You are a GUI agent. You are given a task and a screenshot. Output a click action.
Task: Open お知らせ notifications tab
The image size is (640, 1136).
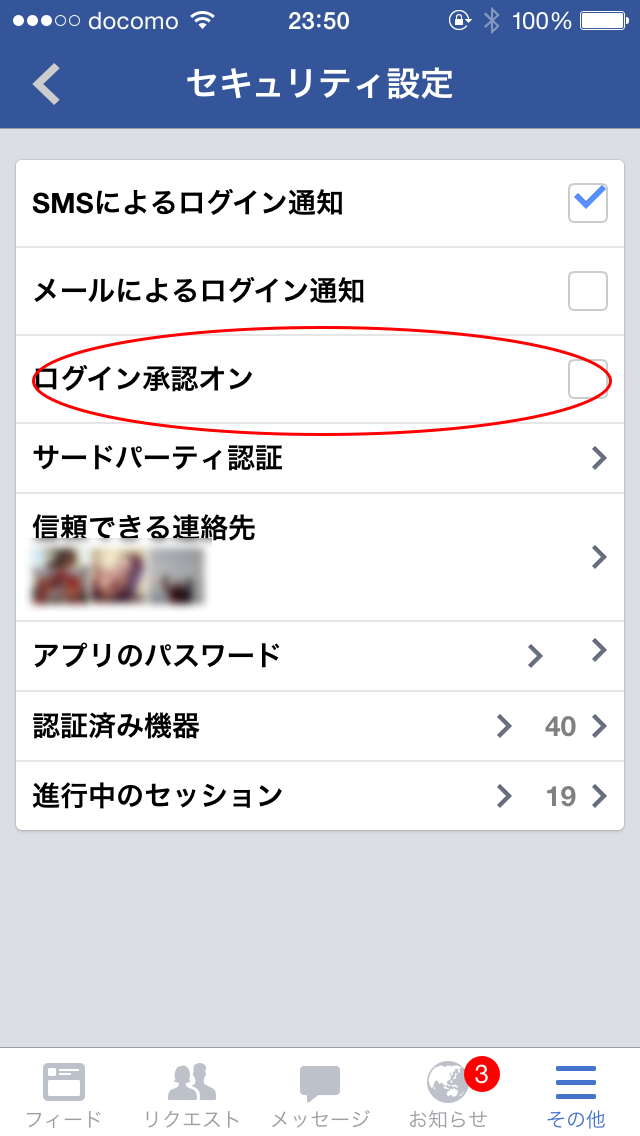click(448, 1092)
